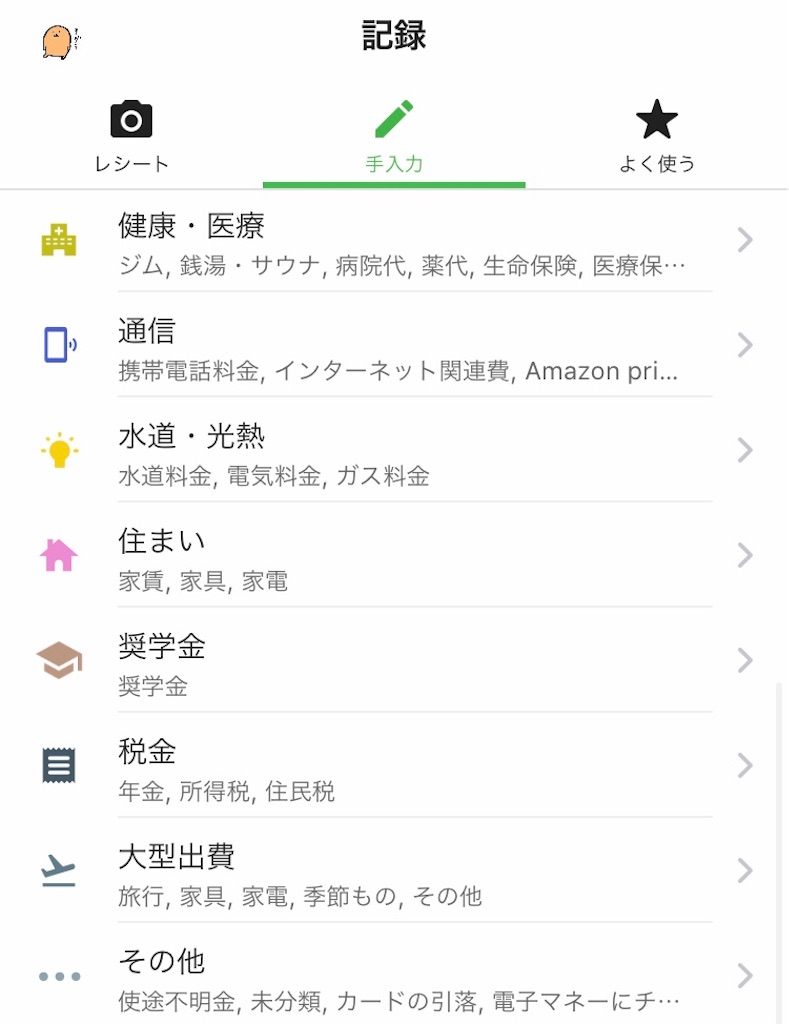Viewport: 789px width, 1024px height.
Task: Select the airplane icon beside 大型出費
Action: coord(57,870)
